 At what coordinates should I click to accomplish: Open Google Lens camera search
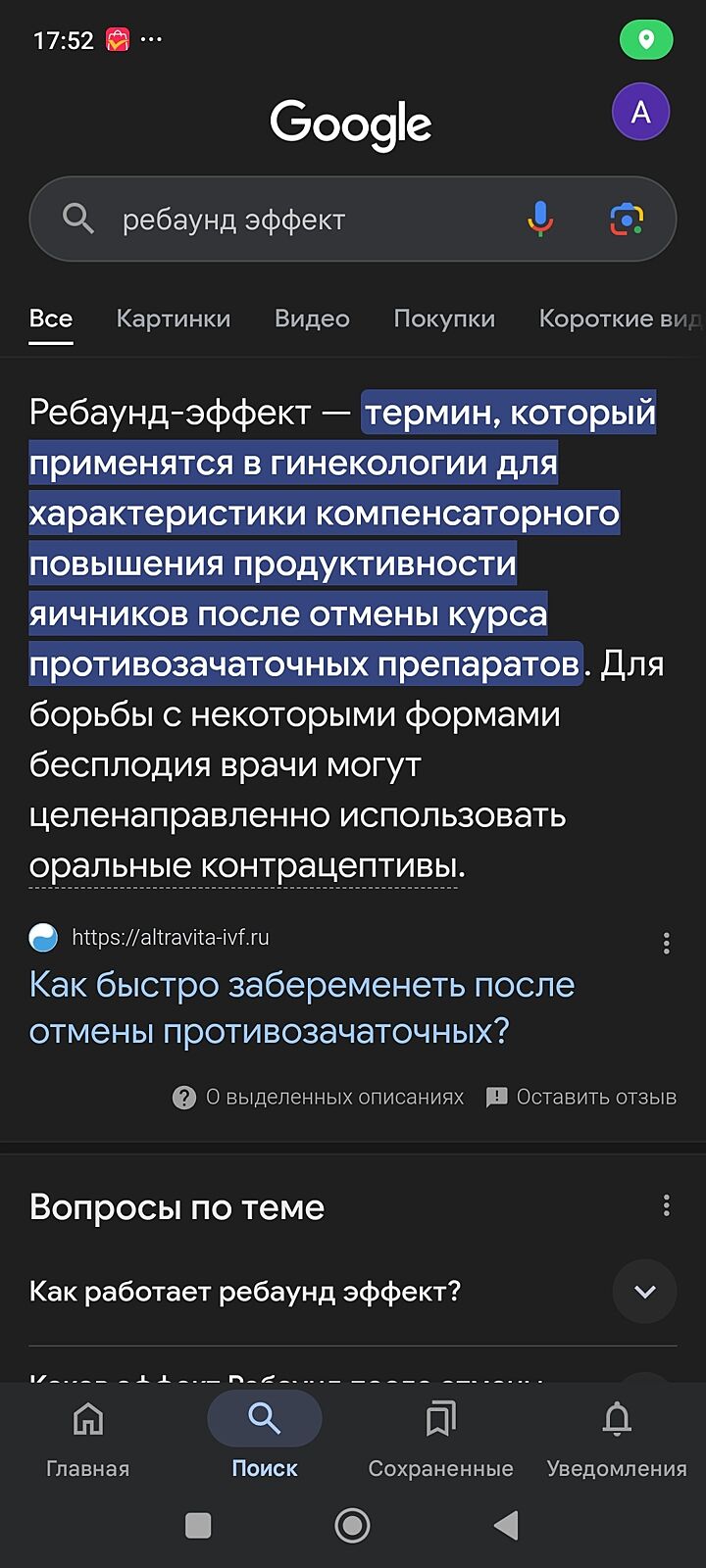tap(627, 219)
